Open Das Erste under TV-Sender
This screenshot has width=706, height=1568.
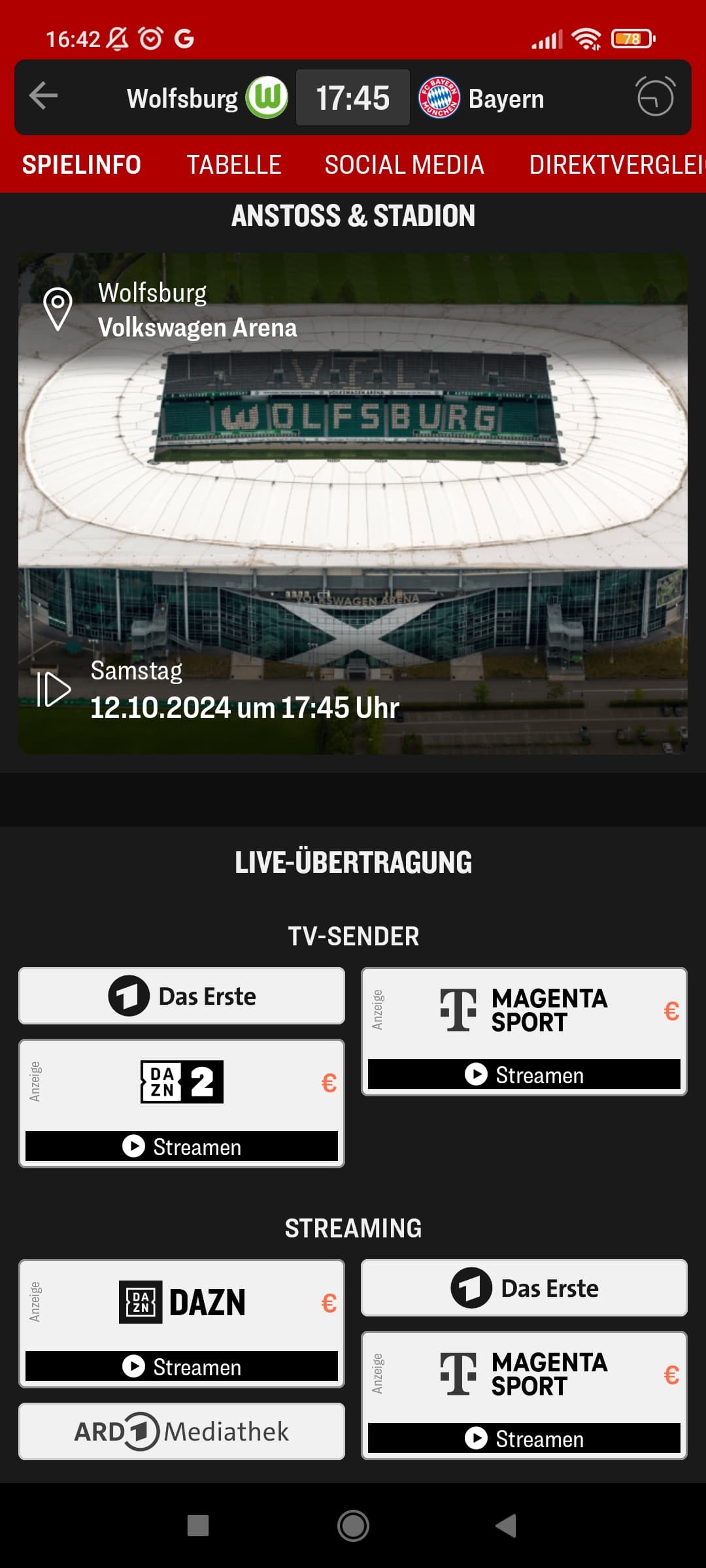coord(182,996)
